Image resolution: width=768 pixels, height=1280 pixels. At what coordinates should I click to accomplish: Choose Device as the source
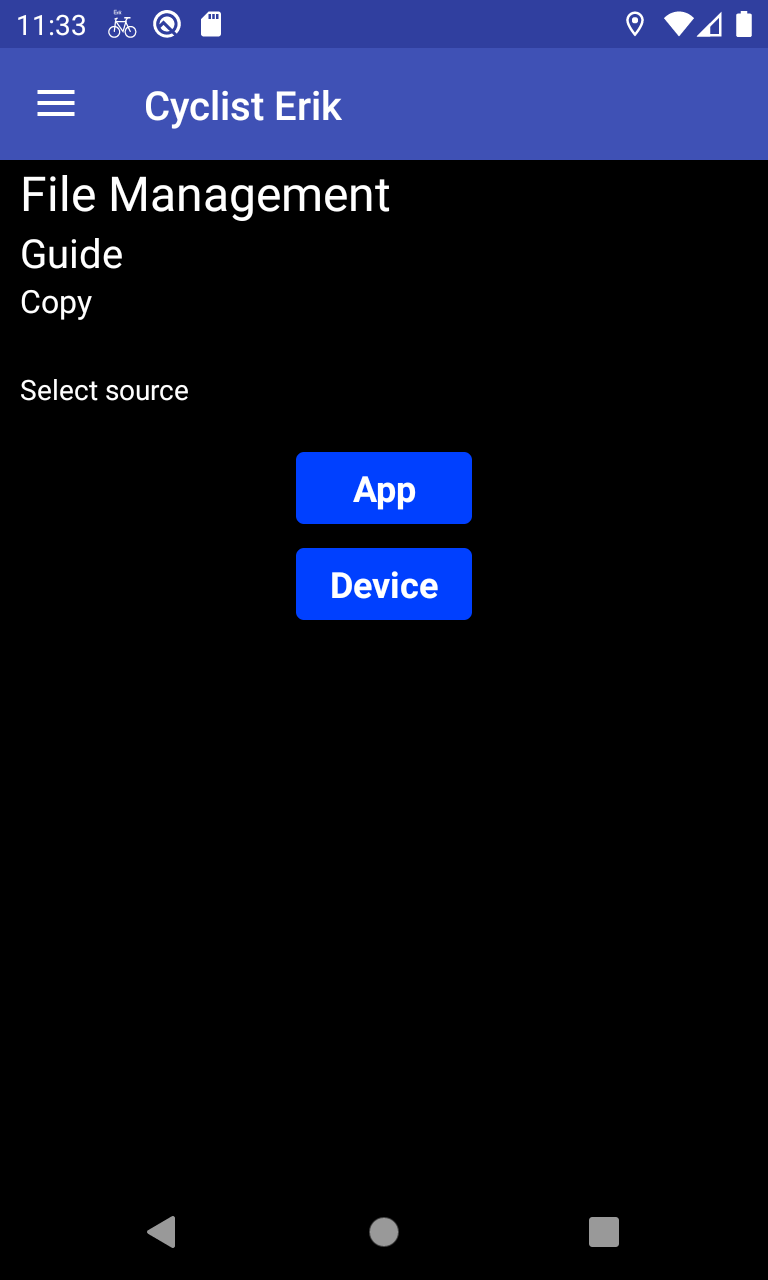(x=384, y=584)
